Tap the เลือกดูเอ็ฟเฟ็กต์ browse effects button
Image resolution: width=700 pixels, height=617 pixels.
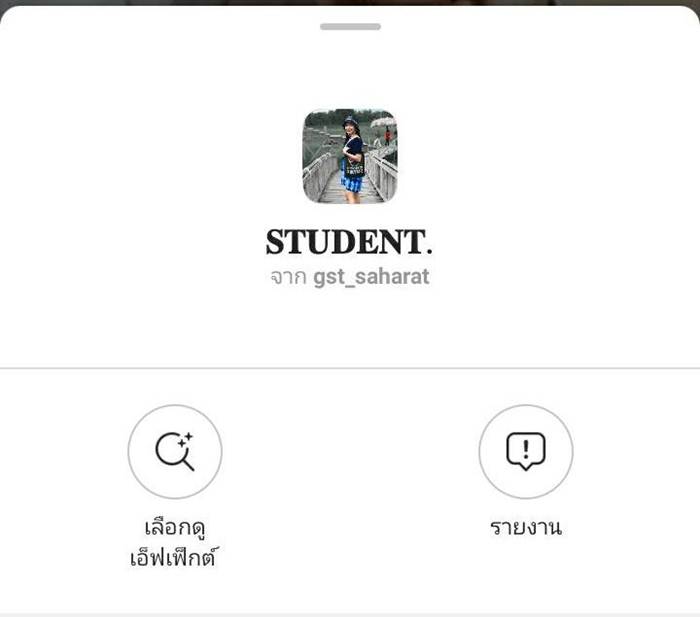point(175,452)
